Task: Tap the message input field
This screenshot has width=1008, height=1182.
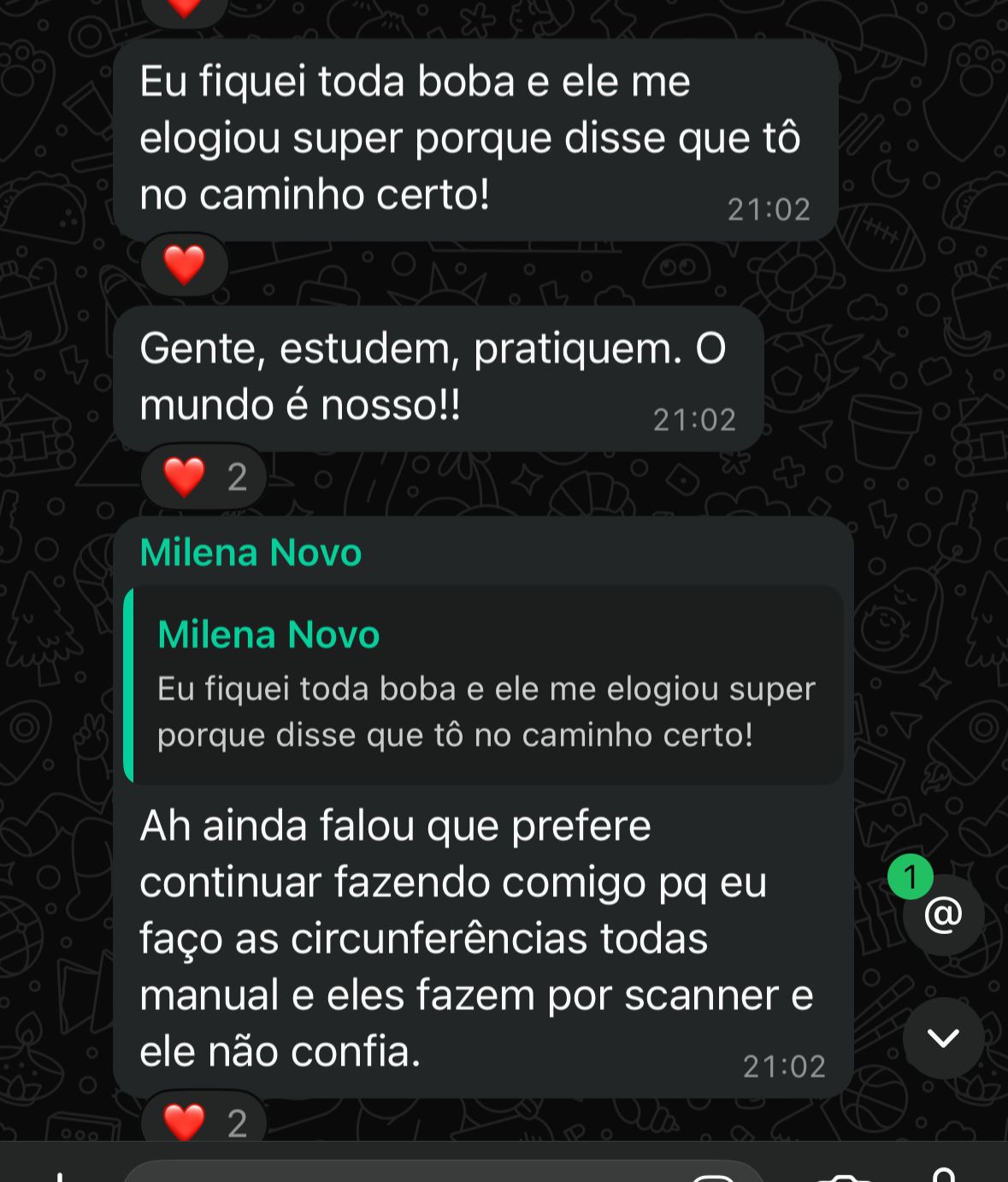Action: point(410,1172)
